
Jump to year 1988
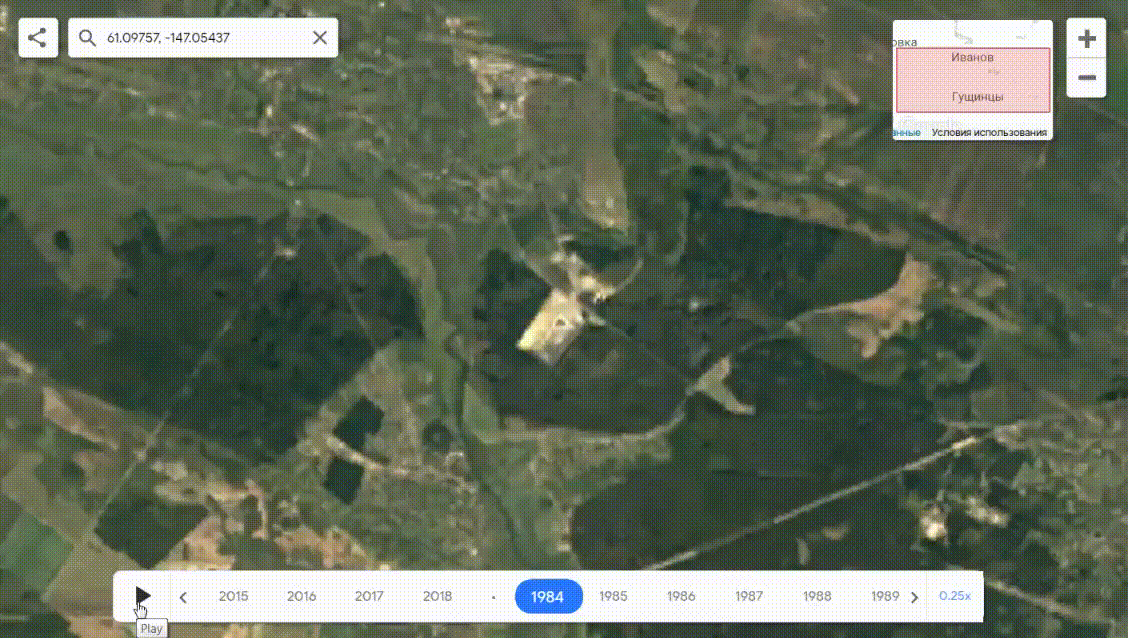(817, 597)
